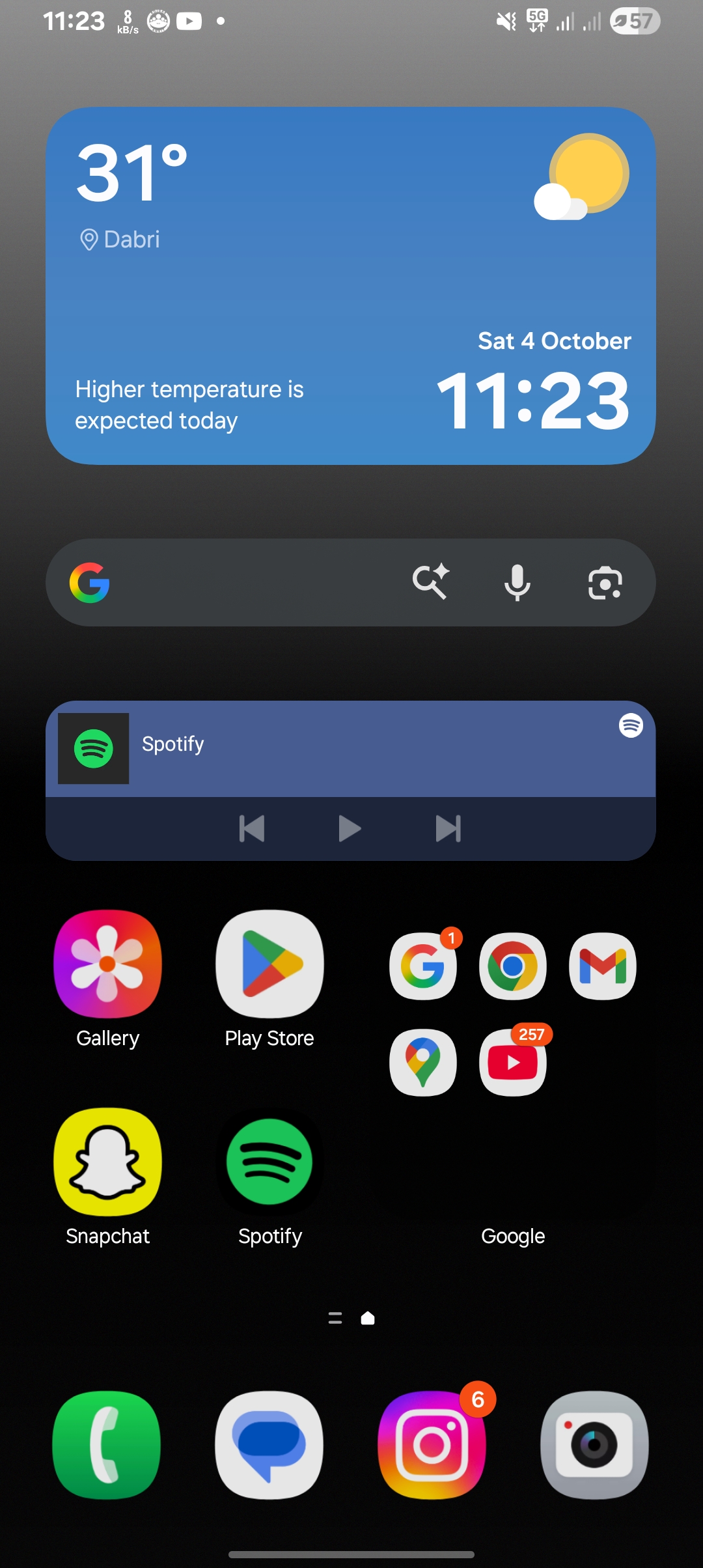
Task: Launch Snapchat
Action: [108, 1162]
